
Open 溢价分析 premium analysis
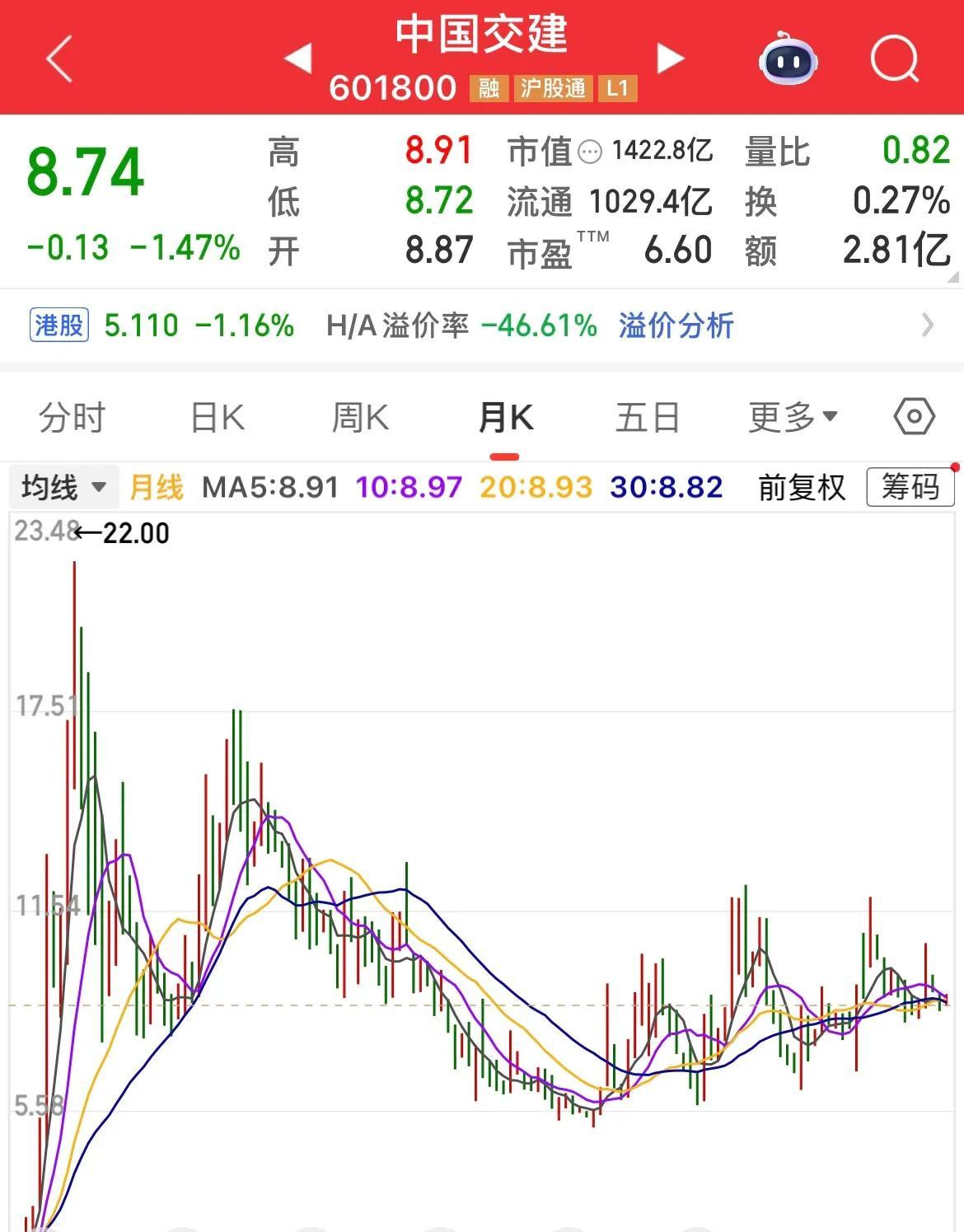click(x=674, y=326)
